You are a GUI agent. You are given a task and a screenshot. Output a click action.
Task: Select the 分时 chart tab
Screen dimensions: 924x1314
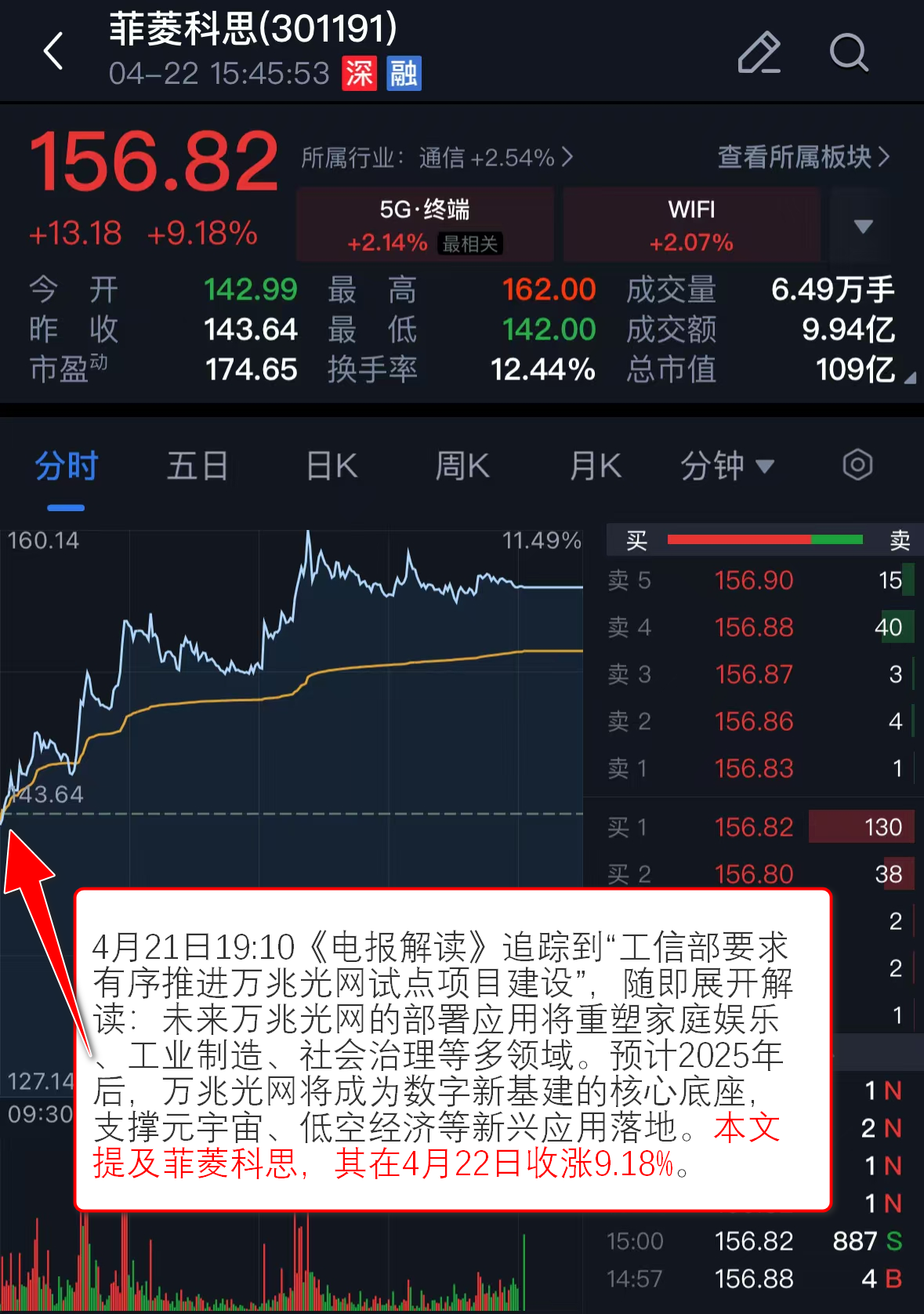[x=66, y=466]
